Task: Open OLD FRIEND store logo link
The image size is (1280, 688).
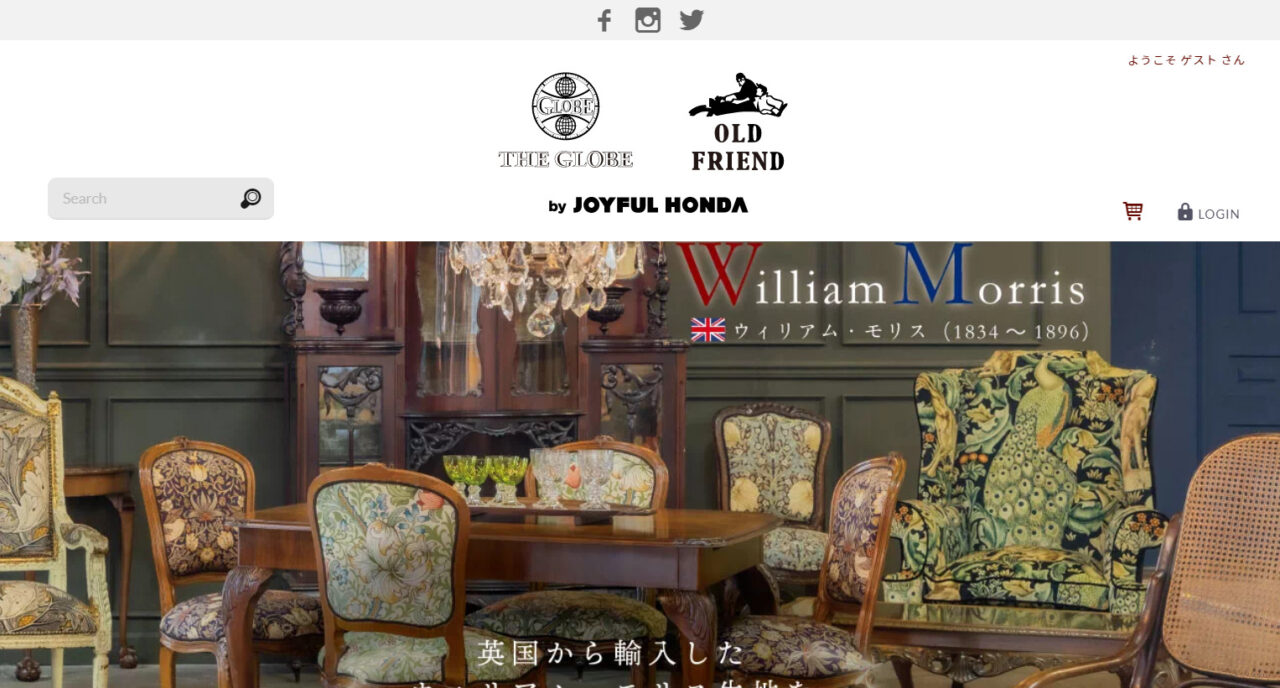Action: pyautogui.click(x=738, y=122)
